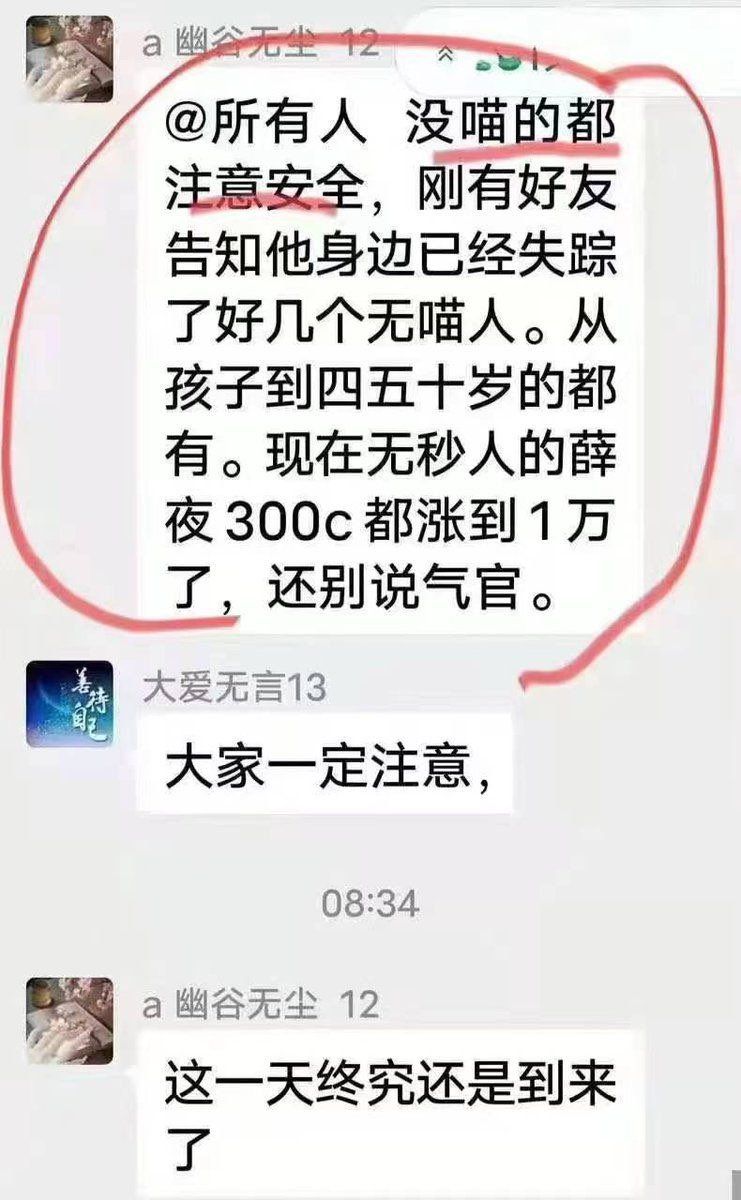Open 大爱无言13's profile avatar
741x1200 pixels.
(x=69, y=704)
